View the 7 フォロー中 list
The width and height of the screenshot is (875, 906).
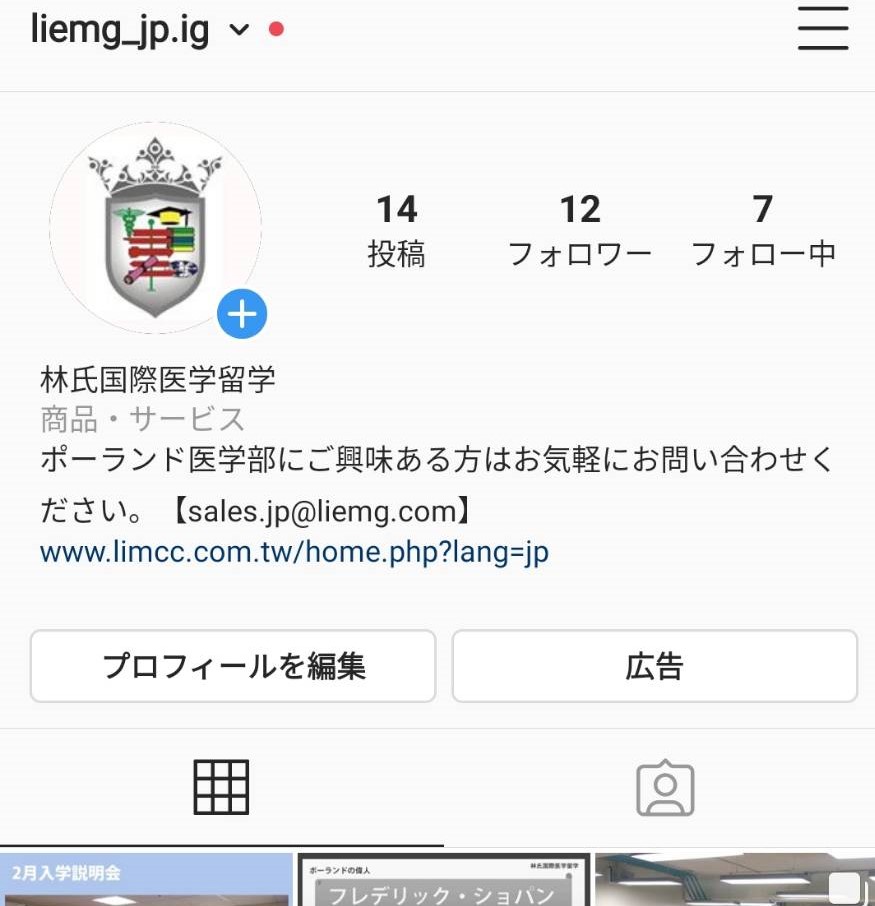tap(763, 231)
